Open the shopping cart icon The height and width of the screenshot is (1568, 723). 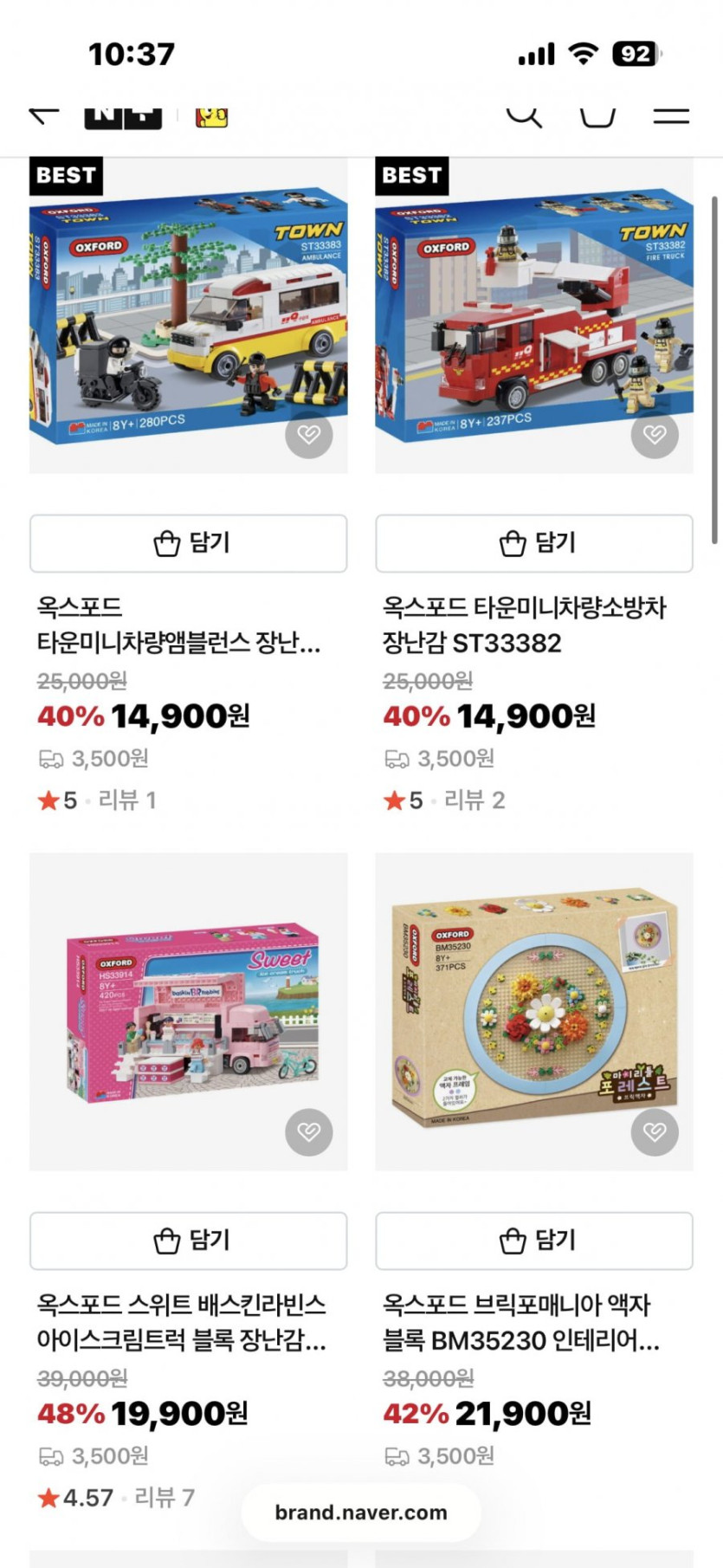click(x=597, y=115)
